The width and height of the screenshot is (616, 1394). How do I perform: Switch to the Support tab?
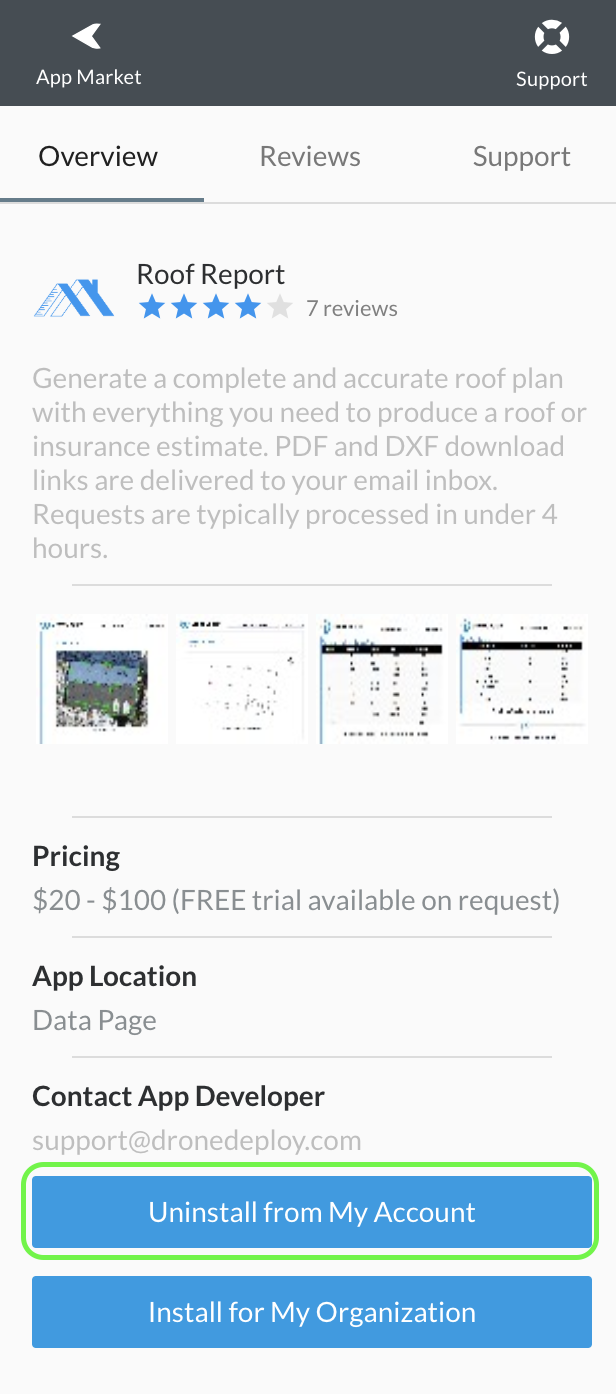pos(521,157)
